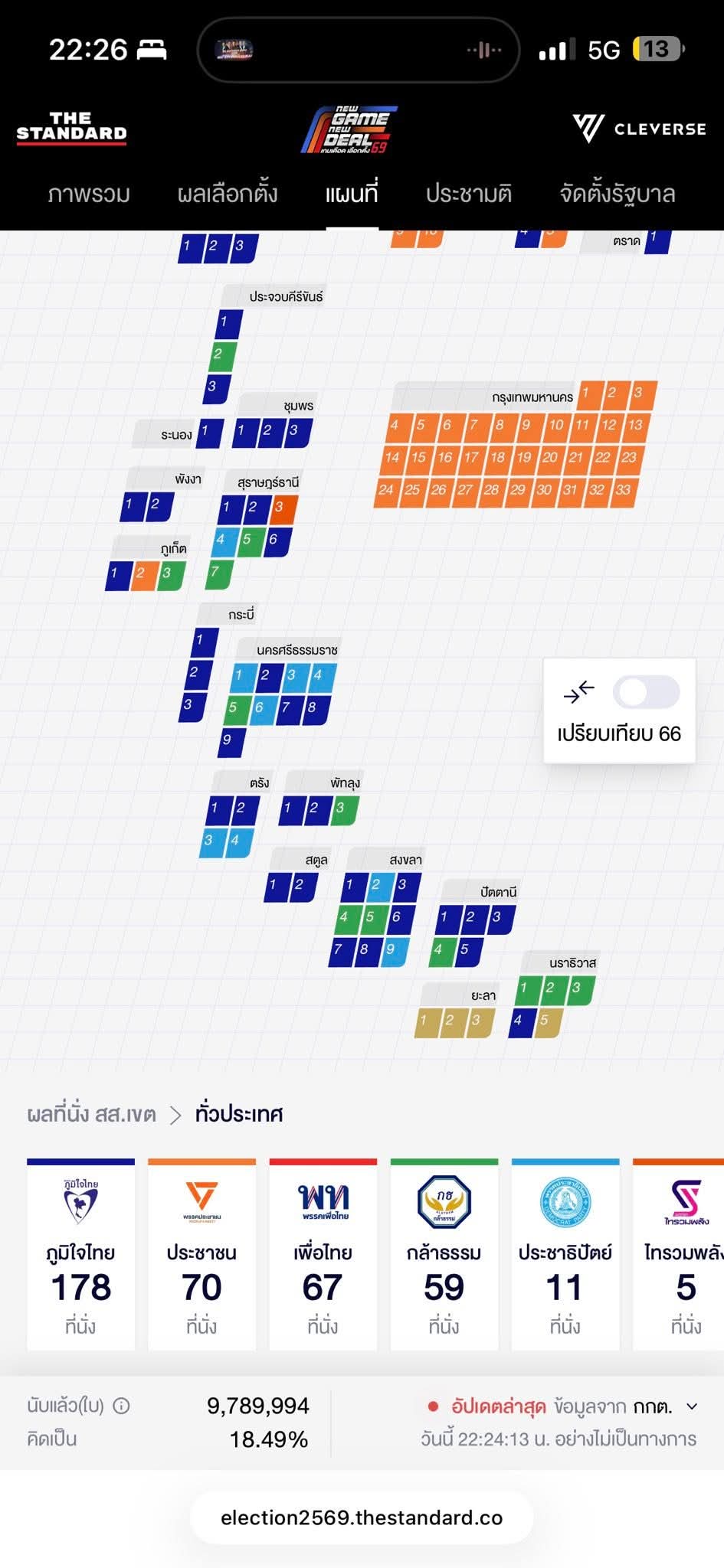Image resolution: width=724 pixels, height=1568 pixels.
Task: Open the กล้าธรรม party card
Action: click(444, 1253)
